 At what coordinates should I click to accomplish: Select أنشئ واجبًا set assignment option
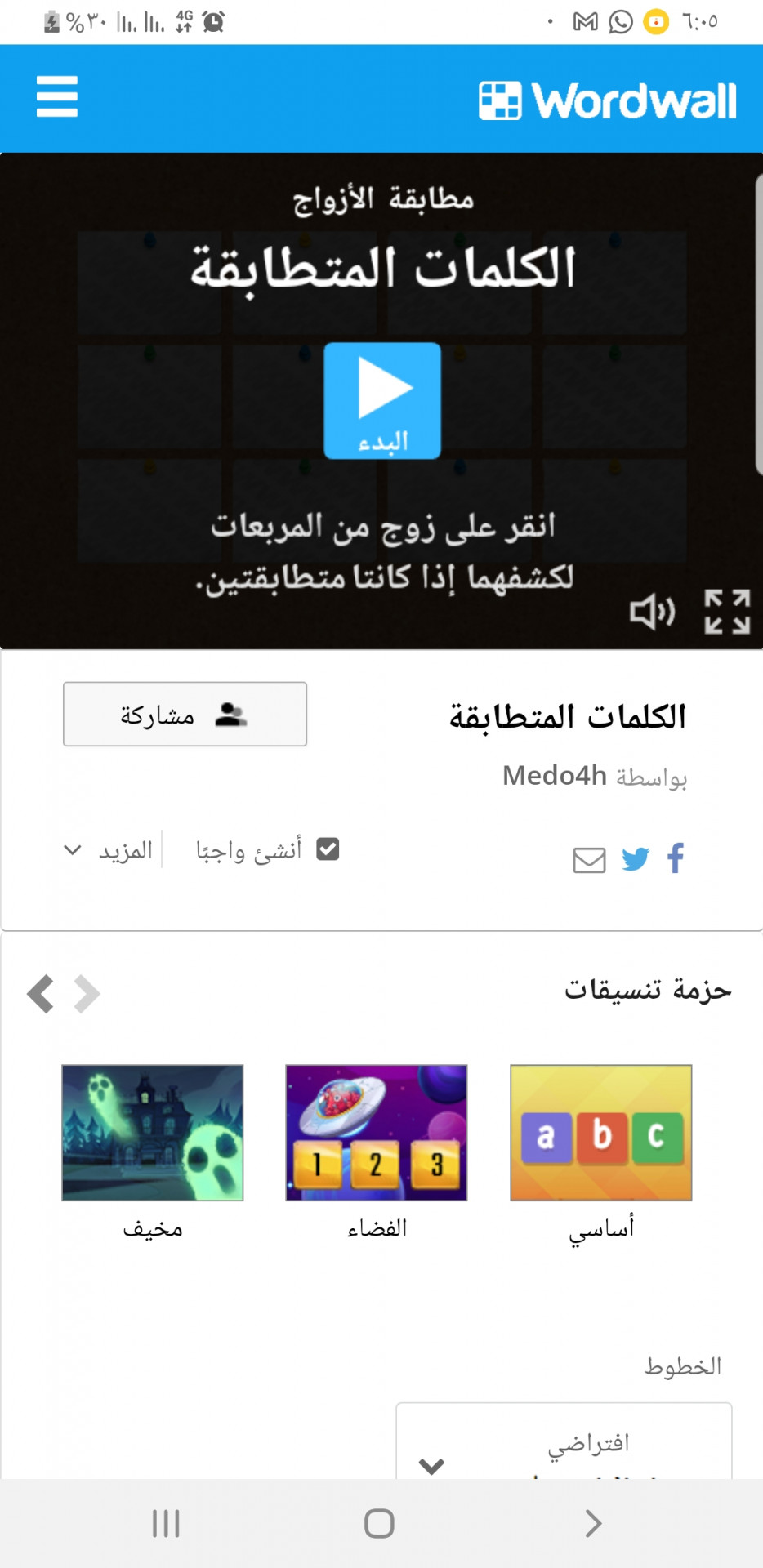coord(267,850)
